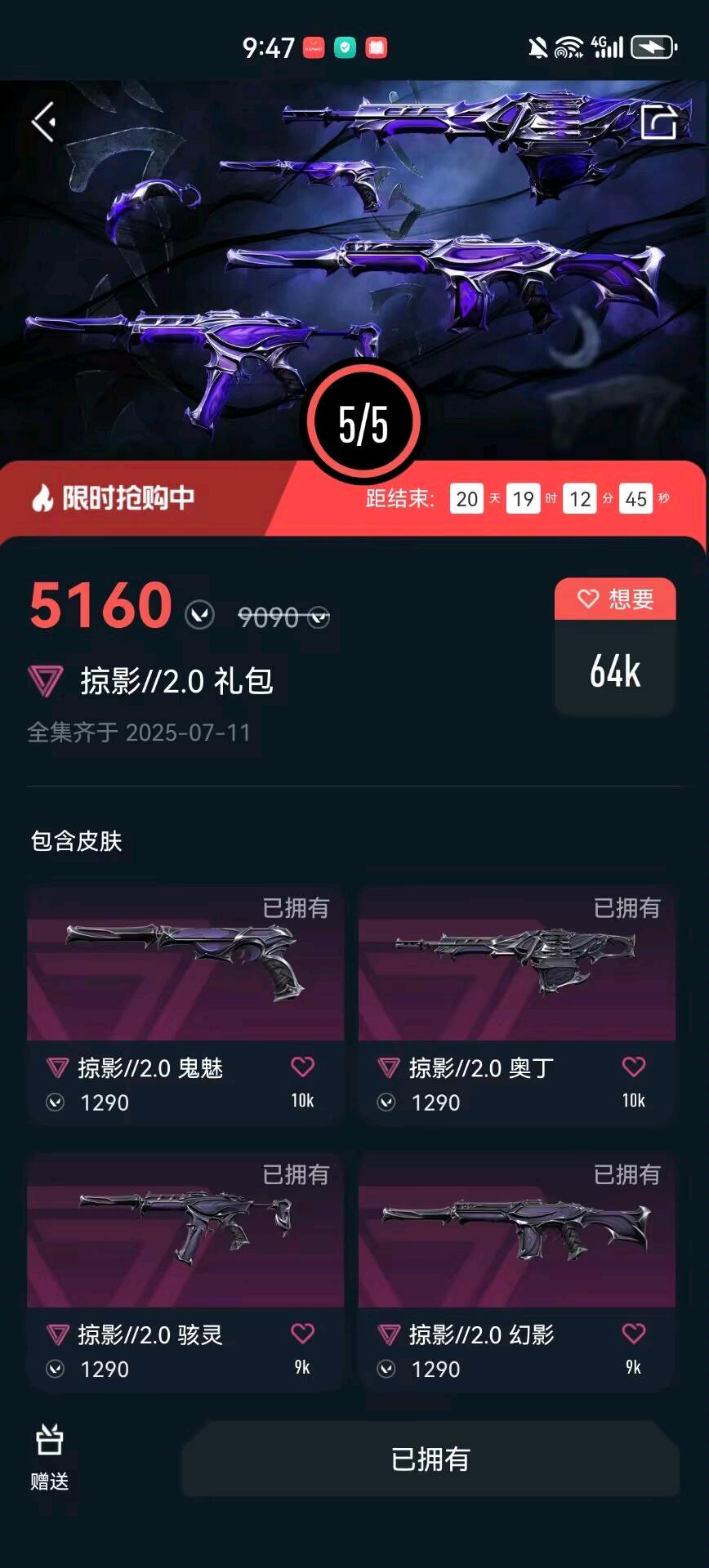Share this bundle via top-right icon
The height and width of the screenshot is (1568, 709).
658,122
